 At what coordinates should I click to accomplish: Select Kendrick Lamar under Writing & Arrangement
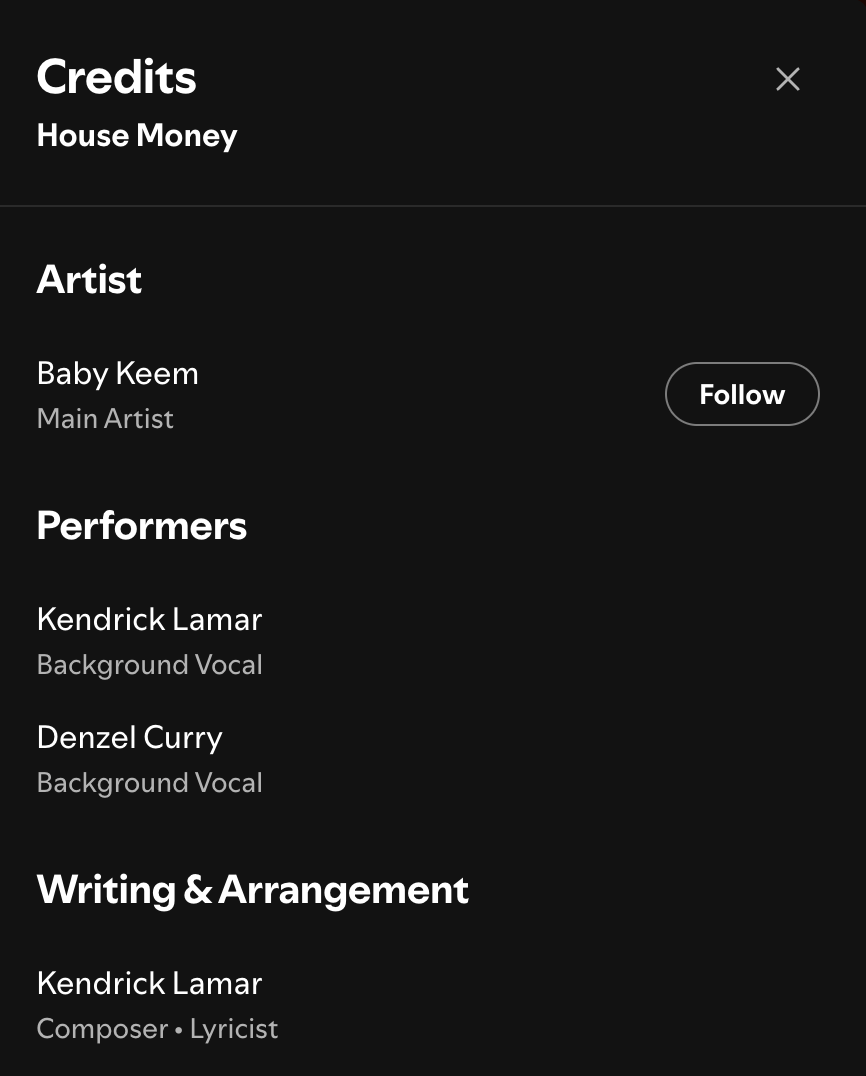[x=149, y=983]
